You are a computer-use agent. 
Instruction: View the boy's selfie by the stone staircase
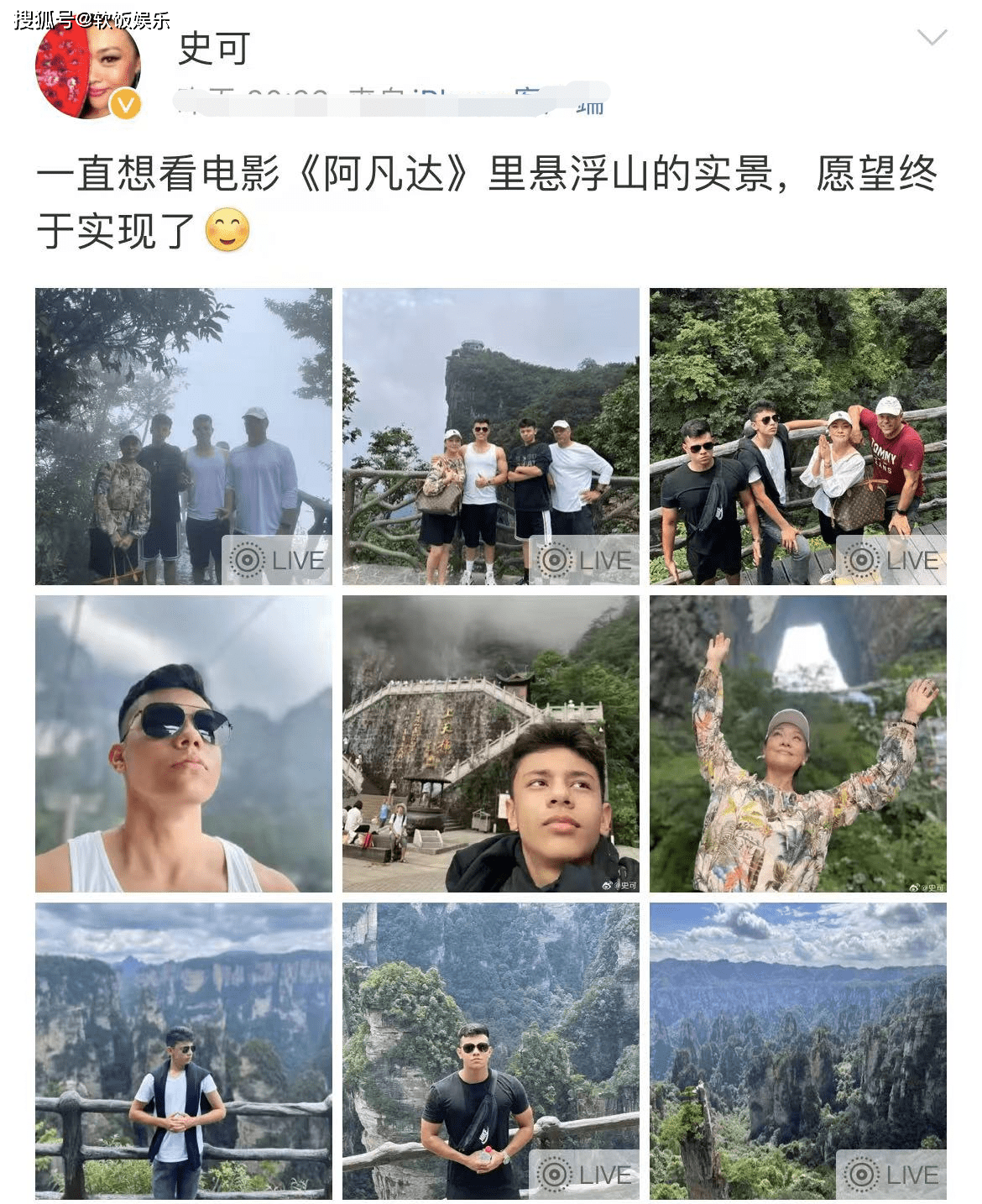(x=490, y=743)
